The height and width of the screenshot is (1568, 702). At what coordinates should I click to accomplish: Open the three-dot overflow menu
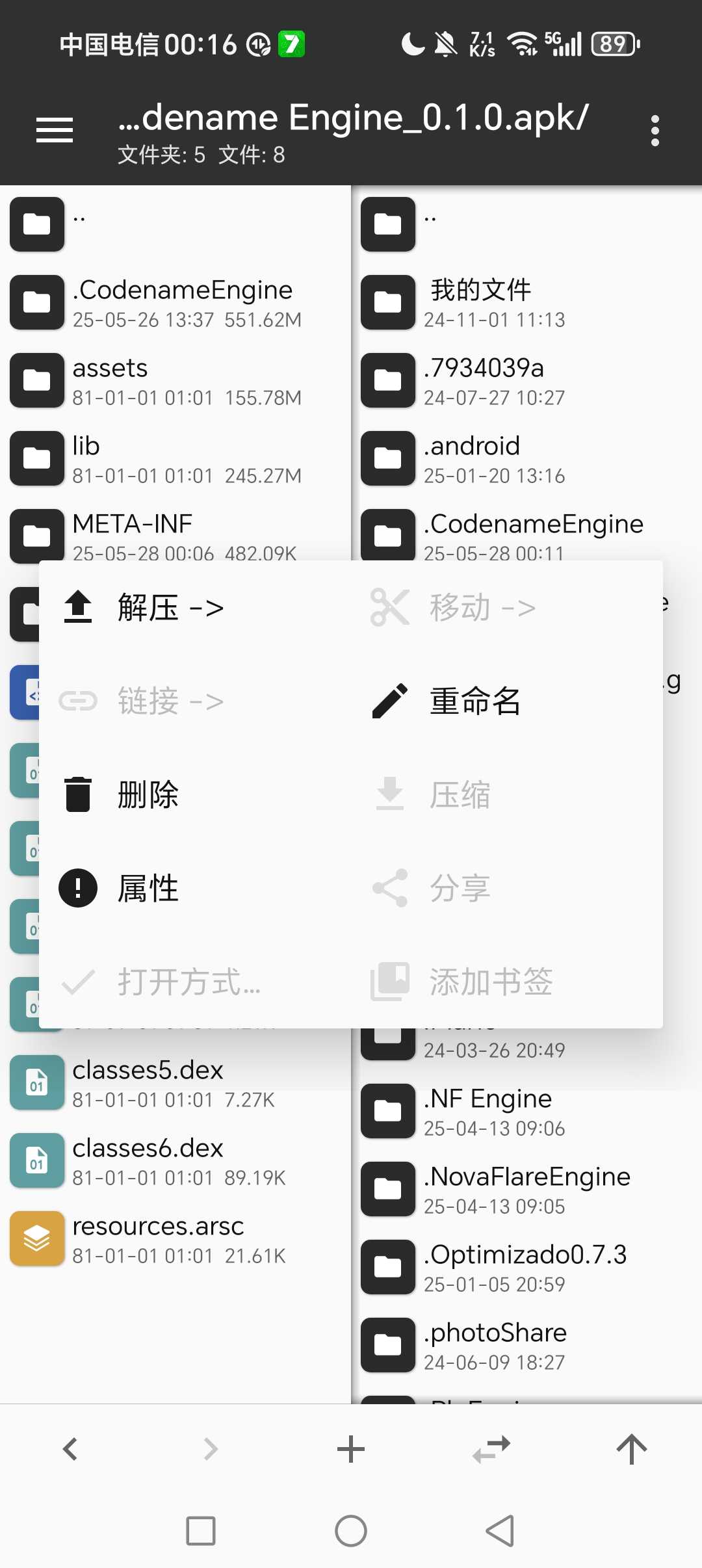pyautogui.click(x=655, y=131)
